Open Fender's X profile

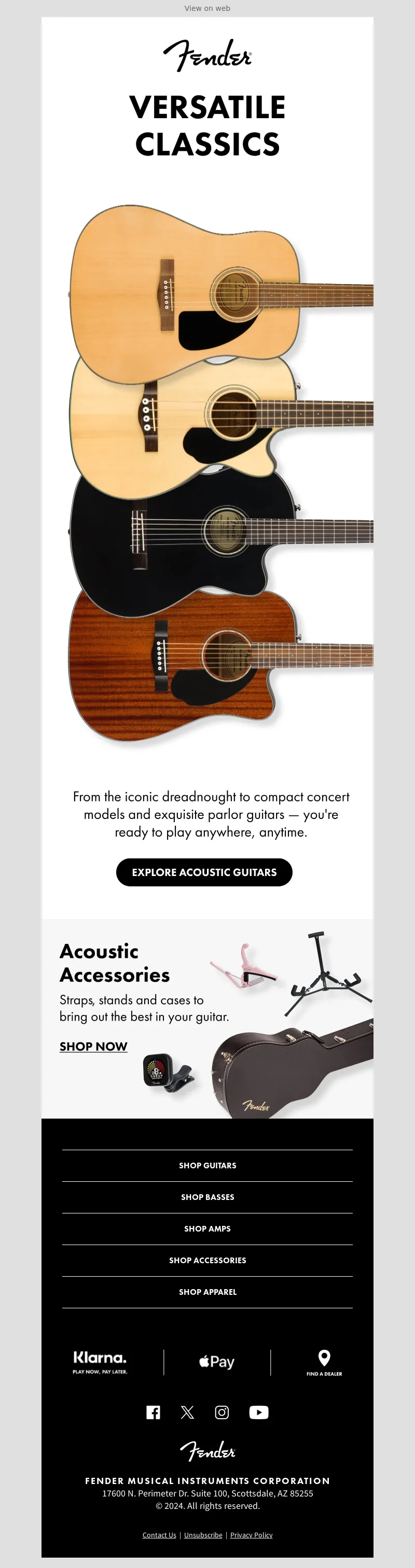click(x=187, y=1412)
